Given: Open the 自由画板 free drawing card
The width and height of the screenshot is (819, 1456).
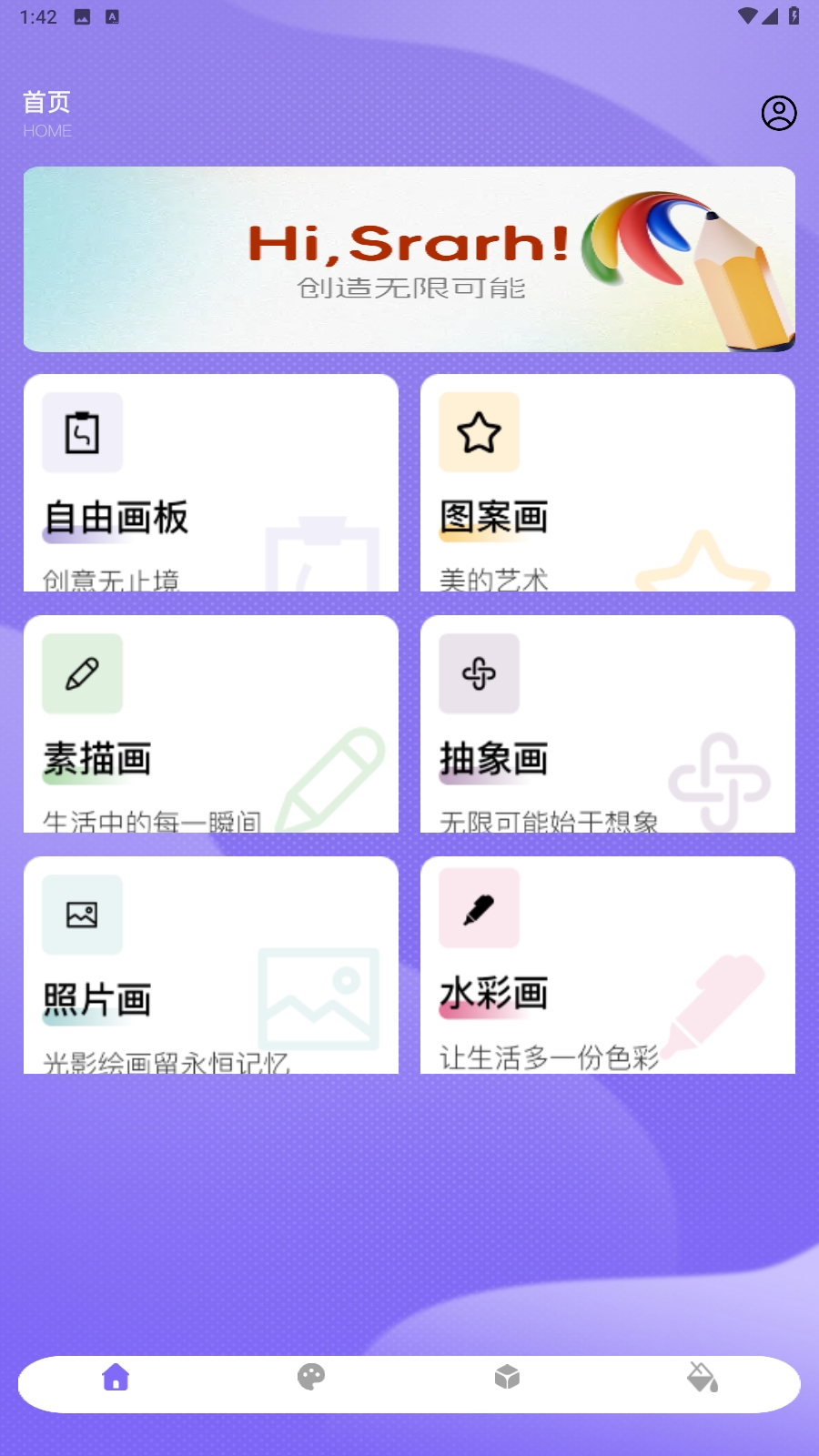Looking at the screenshot, I should tap(211, 484).
